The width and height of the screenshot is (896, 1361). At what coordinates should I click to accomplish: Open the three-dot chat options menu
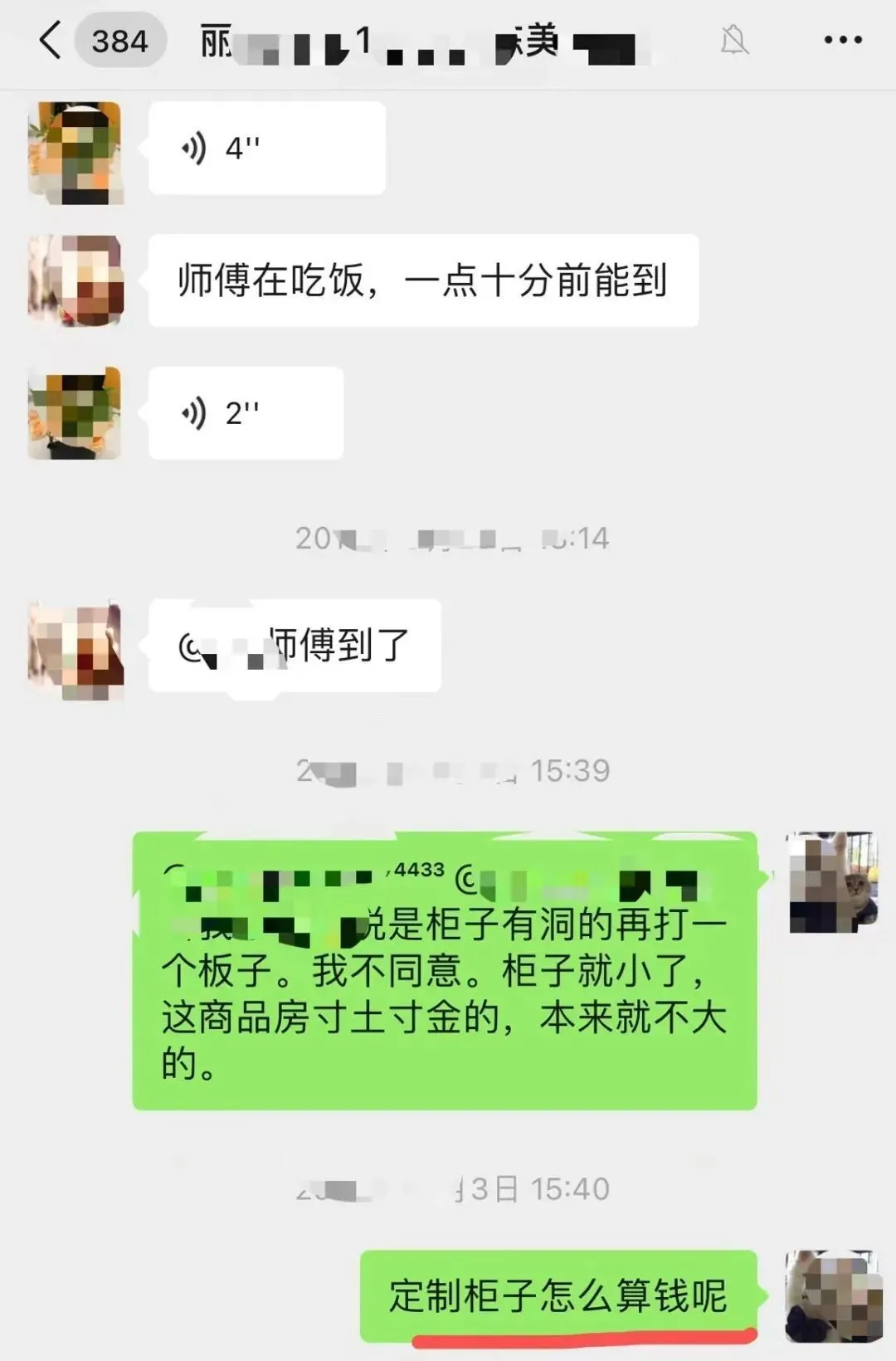coord(842,40)
